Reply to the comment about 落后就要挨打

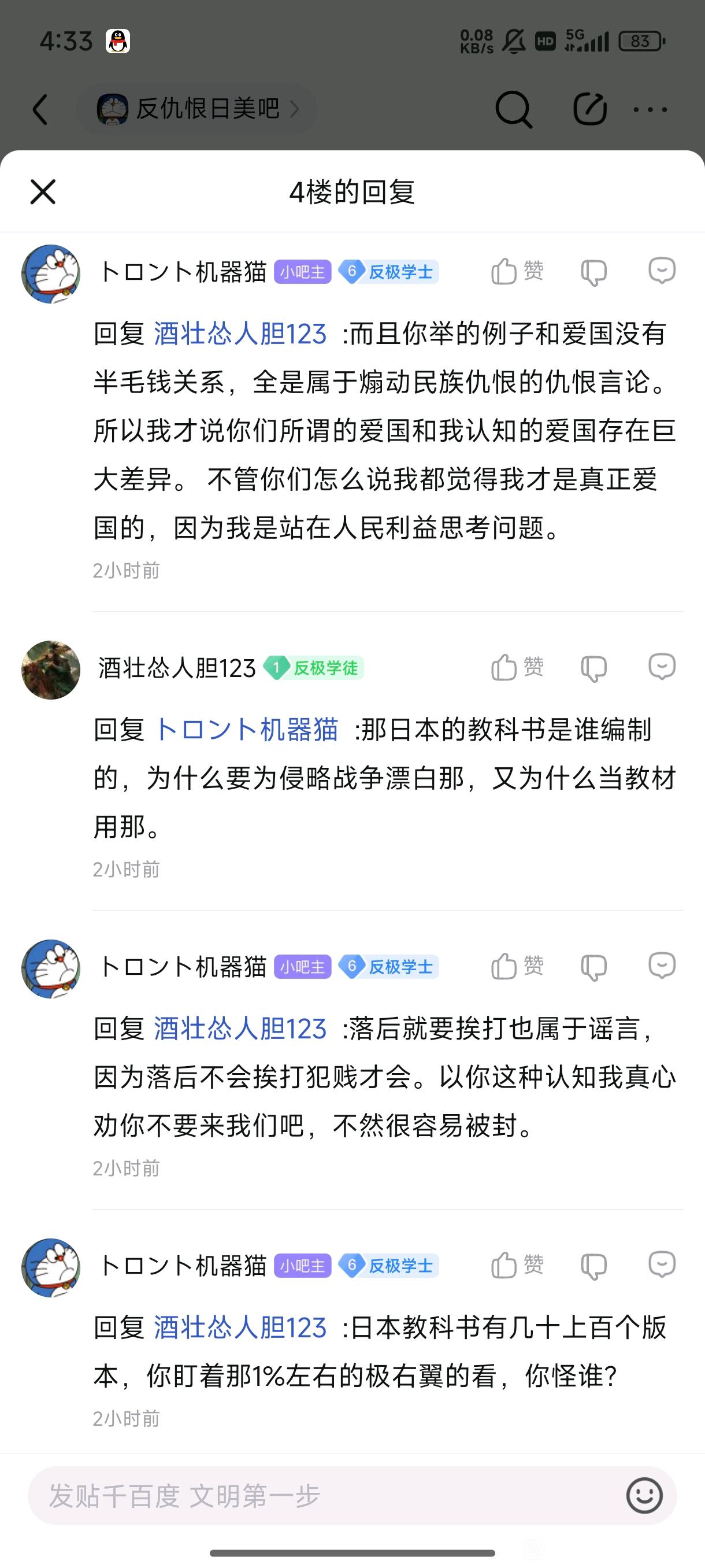[662, 966]
